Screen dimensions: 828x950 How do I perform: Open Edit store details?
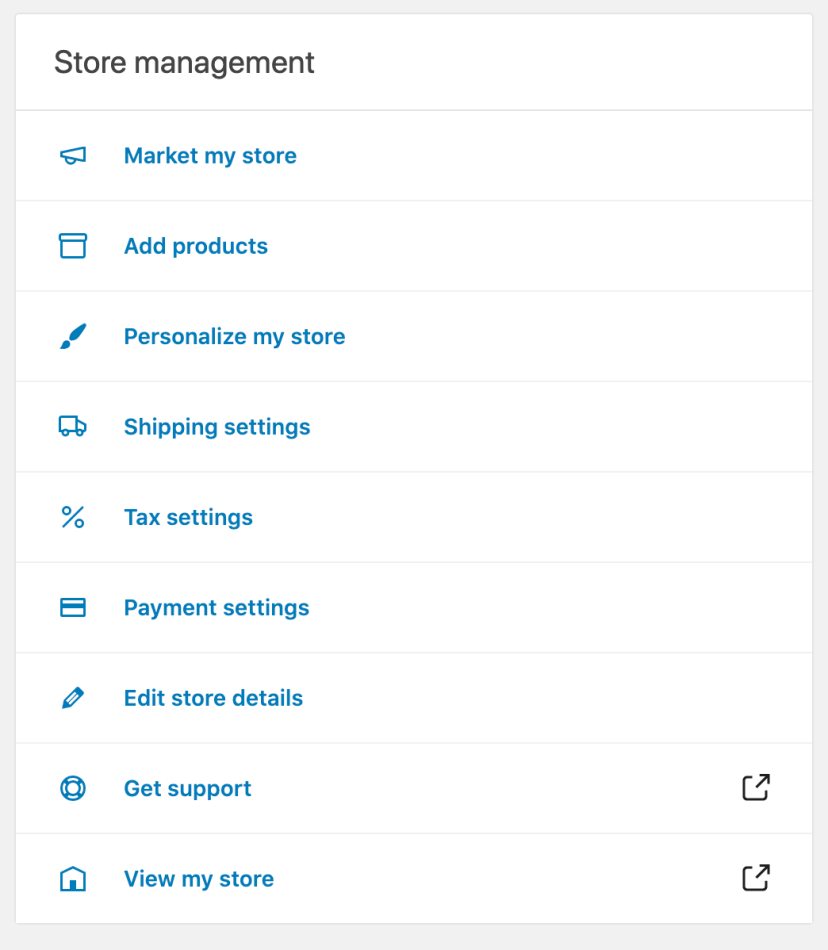point(213,697)
